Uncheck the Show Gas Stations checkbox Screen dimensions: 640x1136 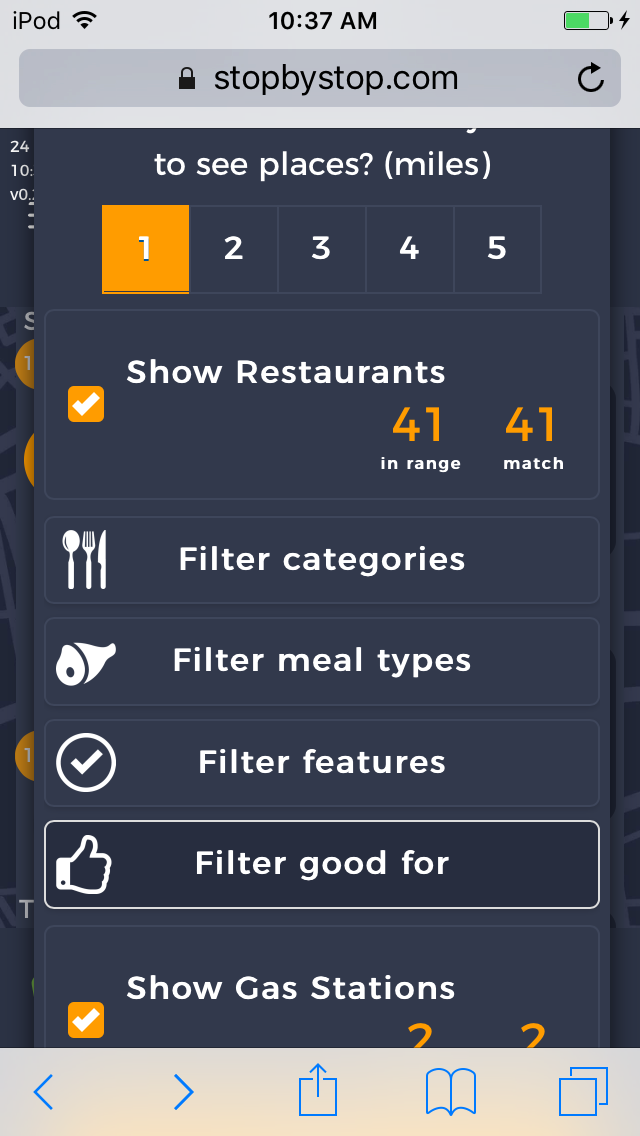[86, 1020]
